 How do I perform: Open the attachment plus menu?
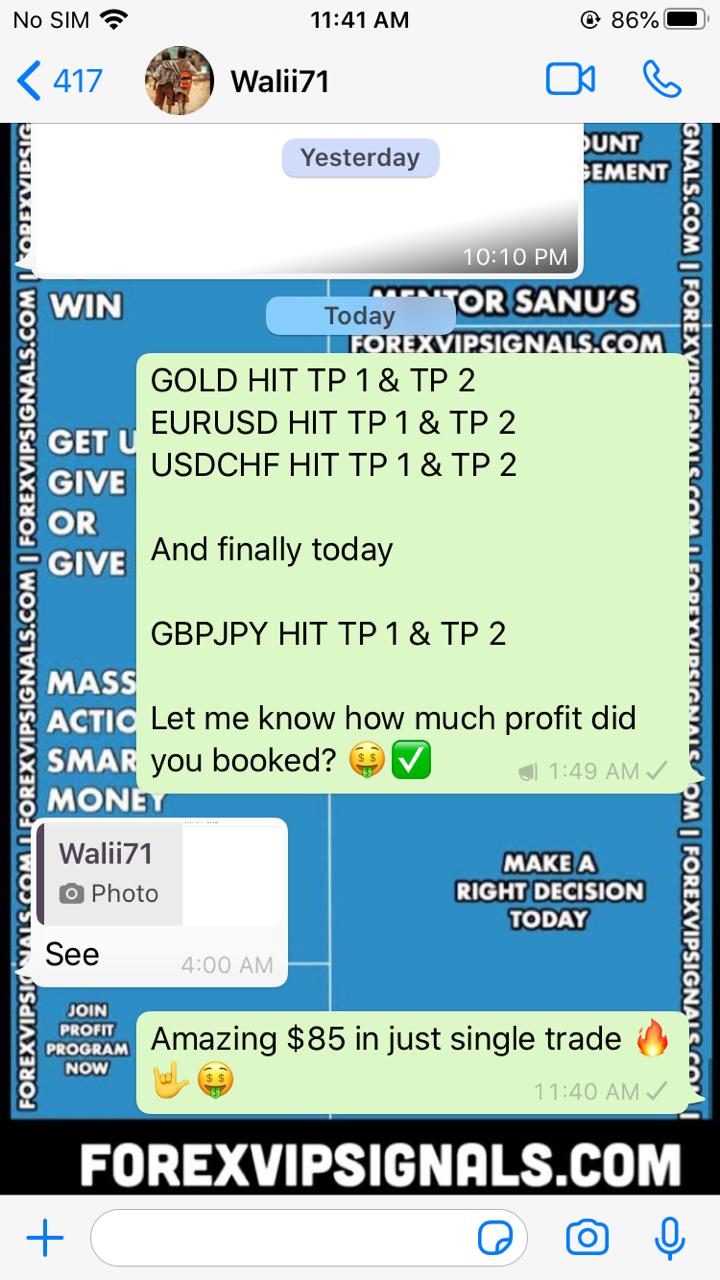pos(44,1239)
